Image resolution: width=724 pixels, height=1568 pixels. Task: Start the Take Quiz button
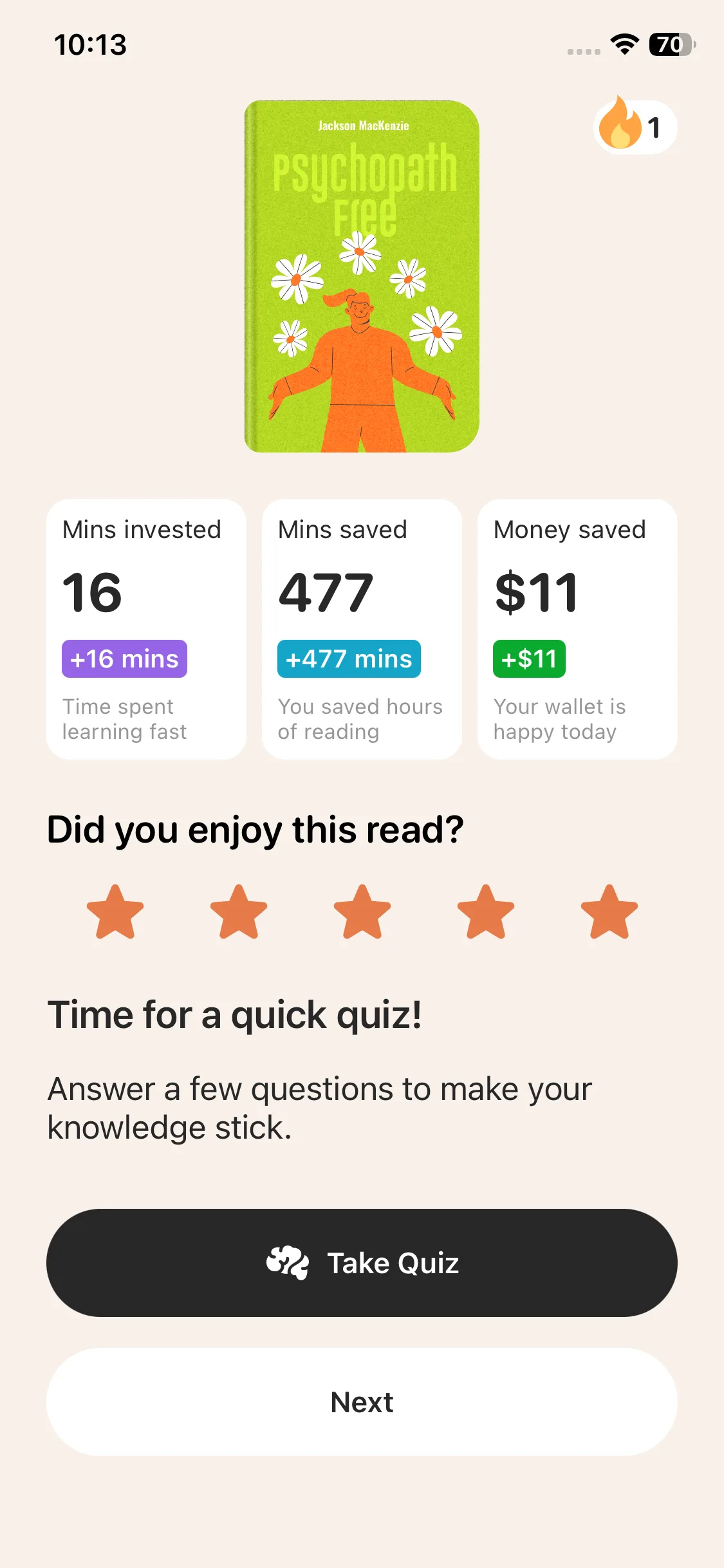point(362,1263)
